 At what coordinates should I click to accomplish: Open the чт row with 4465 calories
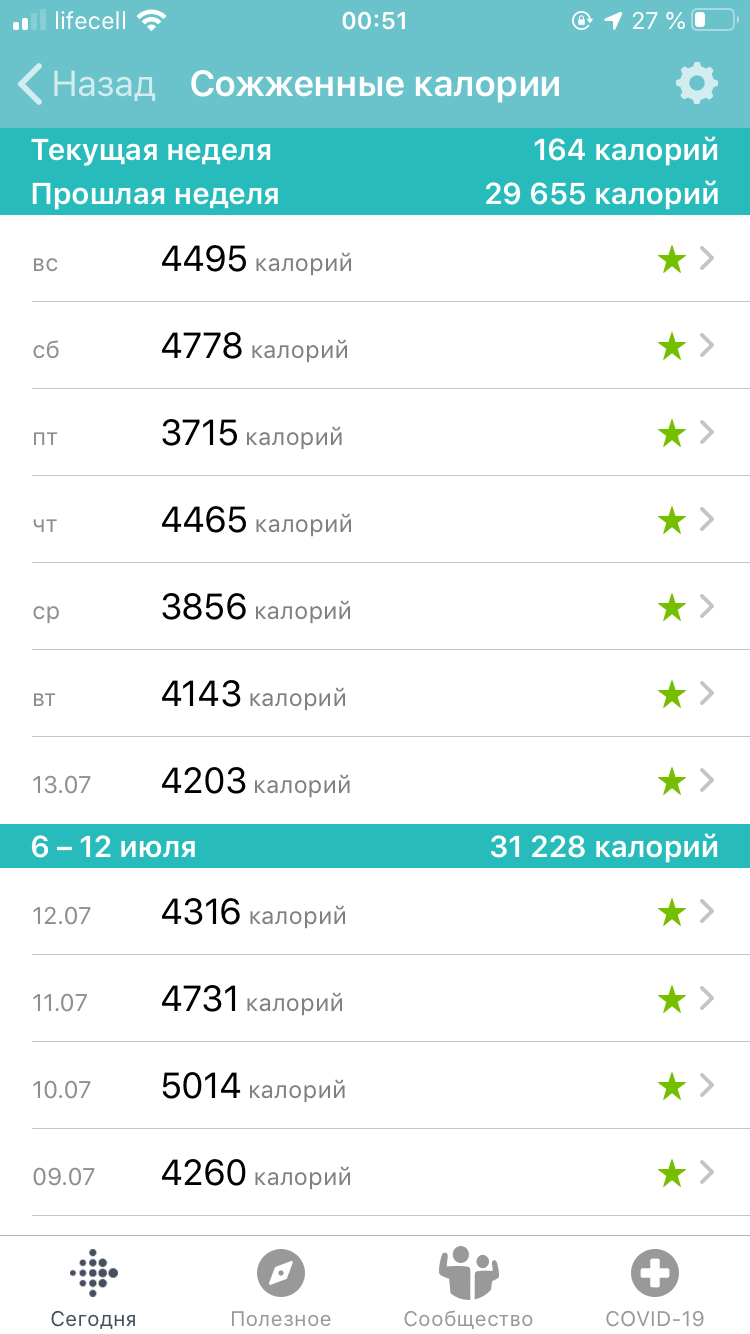(x=375, y=521)
